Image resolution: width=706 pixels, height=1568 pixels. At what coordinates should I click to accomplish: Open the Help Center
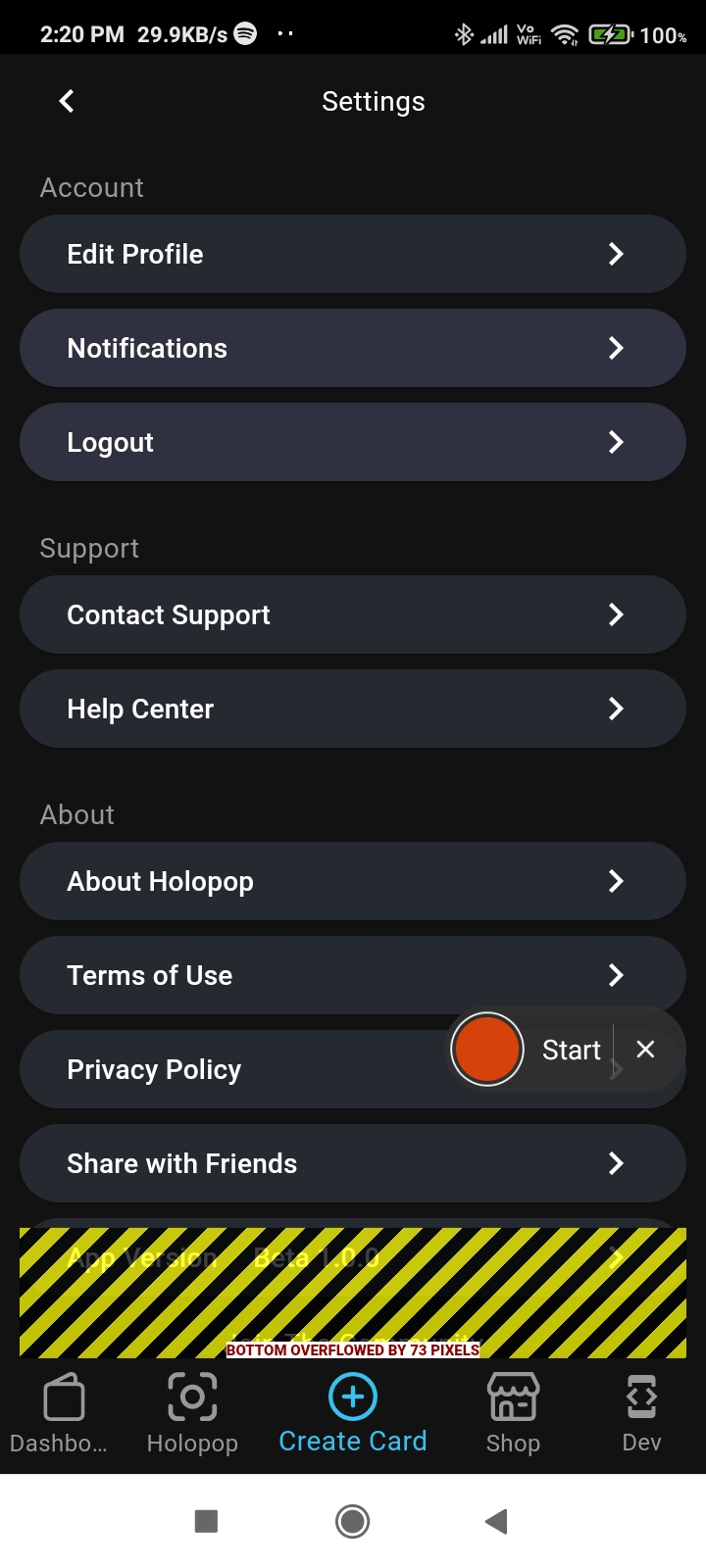(352, 709)
